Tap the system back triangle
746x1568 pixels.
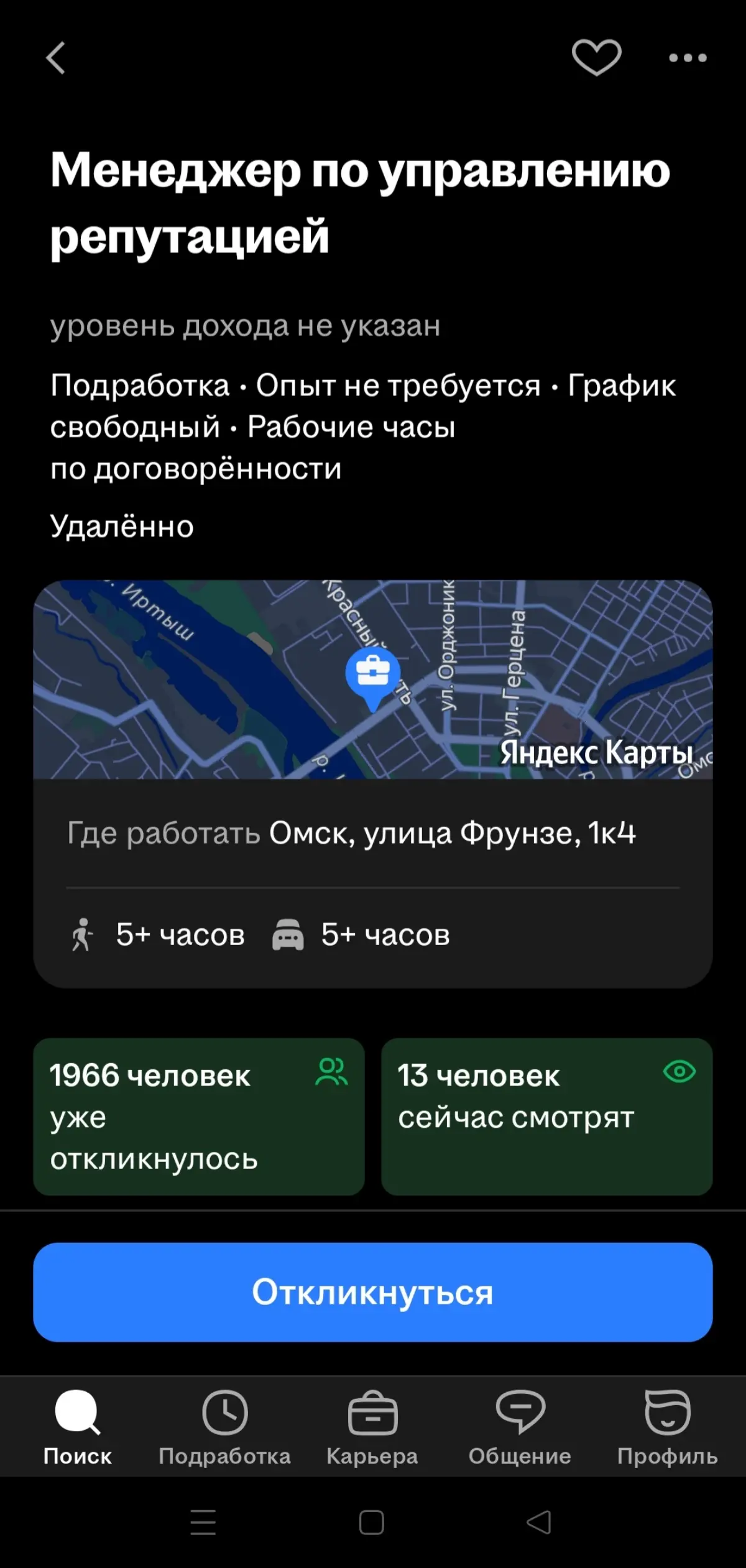click(x=539, y=1523)
